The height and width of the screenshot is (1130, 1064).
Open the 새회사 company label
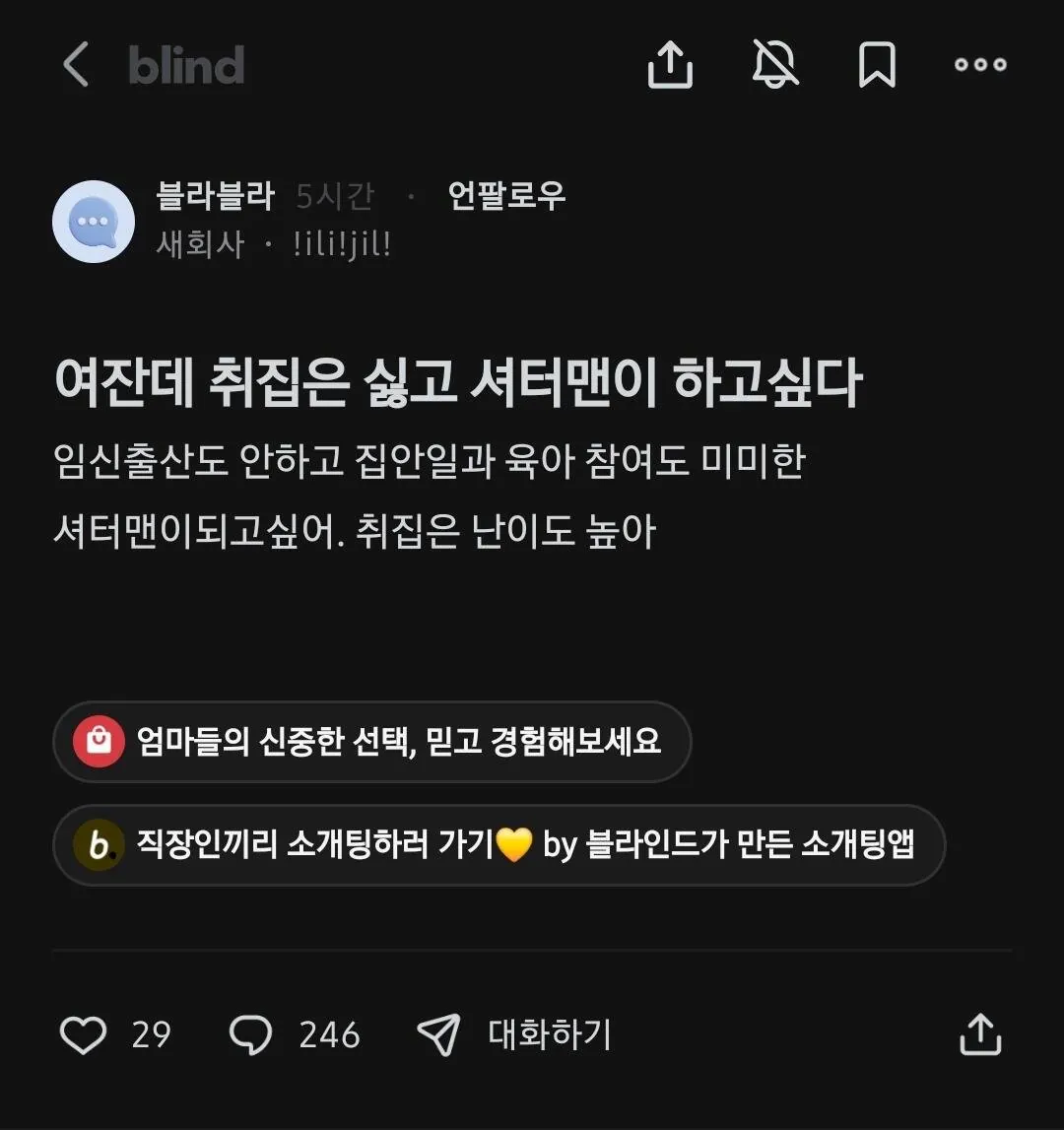pyautogui.click(x=199, y=243)
